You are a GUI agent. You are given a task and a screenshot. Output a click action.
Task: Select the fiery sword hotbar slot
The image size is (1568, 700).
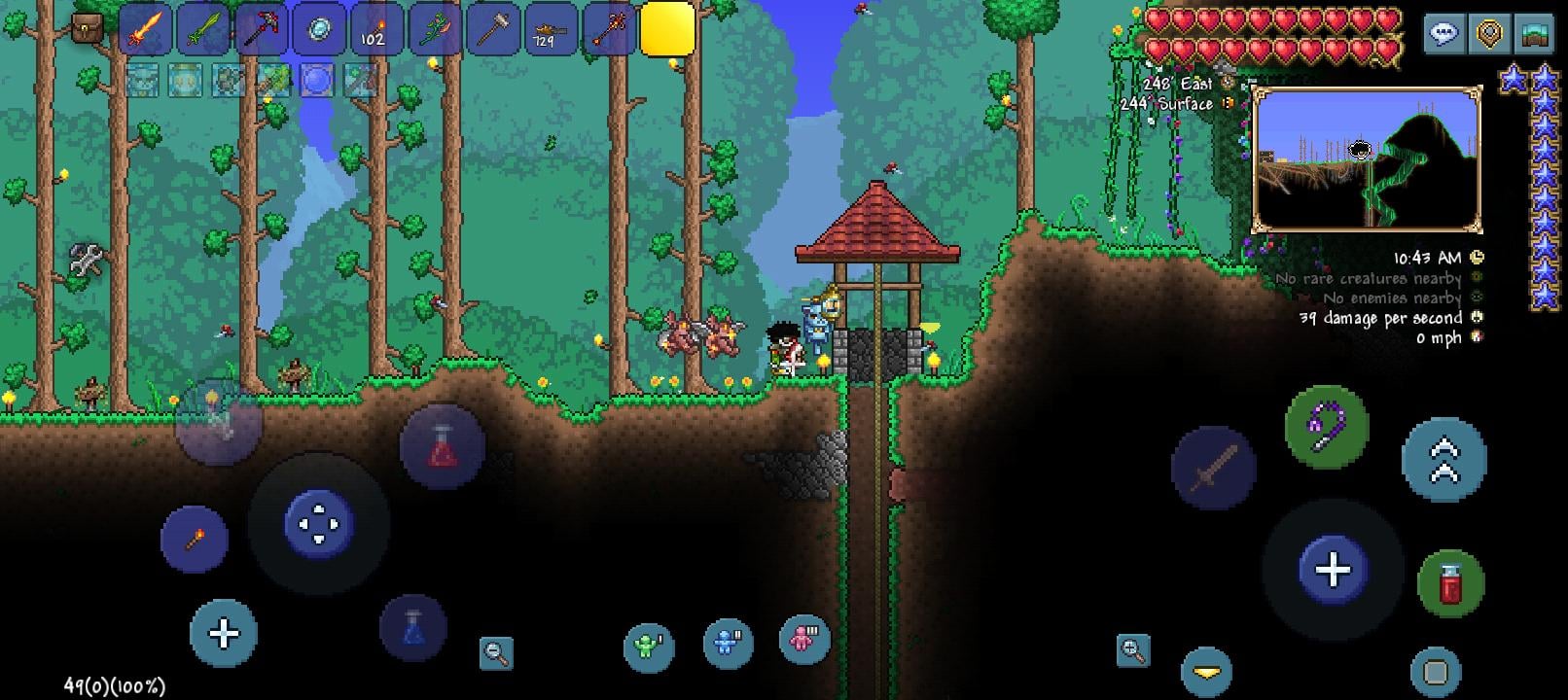(145, 30)
